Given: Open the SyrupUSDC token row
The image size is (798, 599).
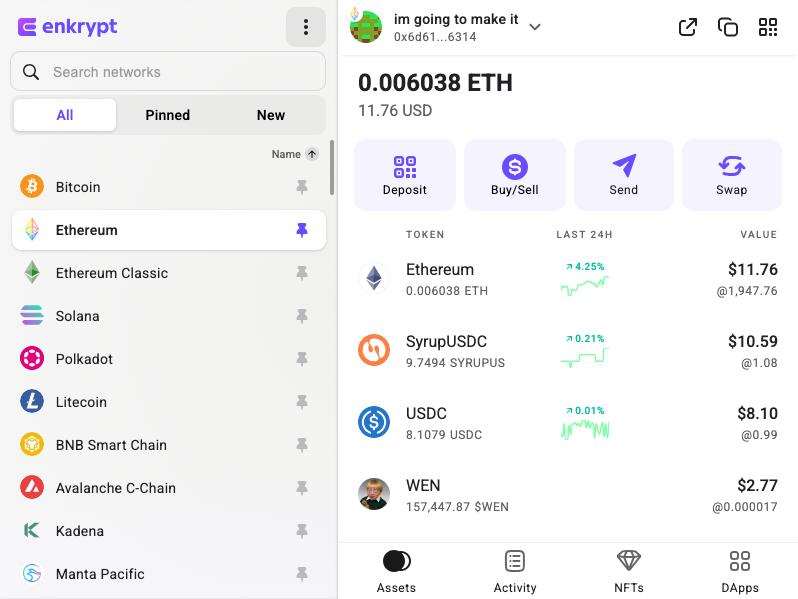Looking at the screenshot, I should [567, 351].
